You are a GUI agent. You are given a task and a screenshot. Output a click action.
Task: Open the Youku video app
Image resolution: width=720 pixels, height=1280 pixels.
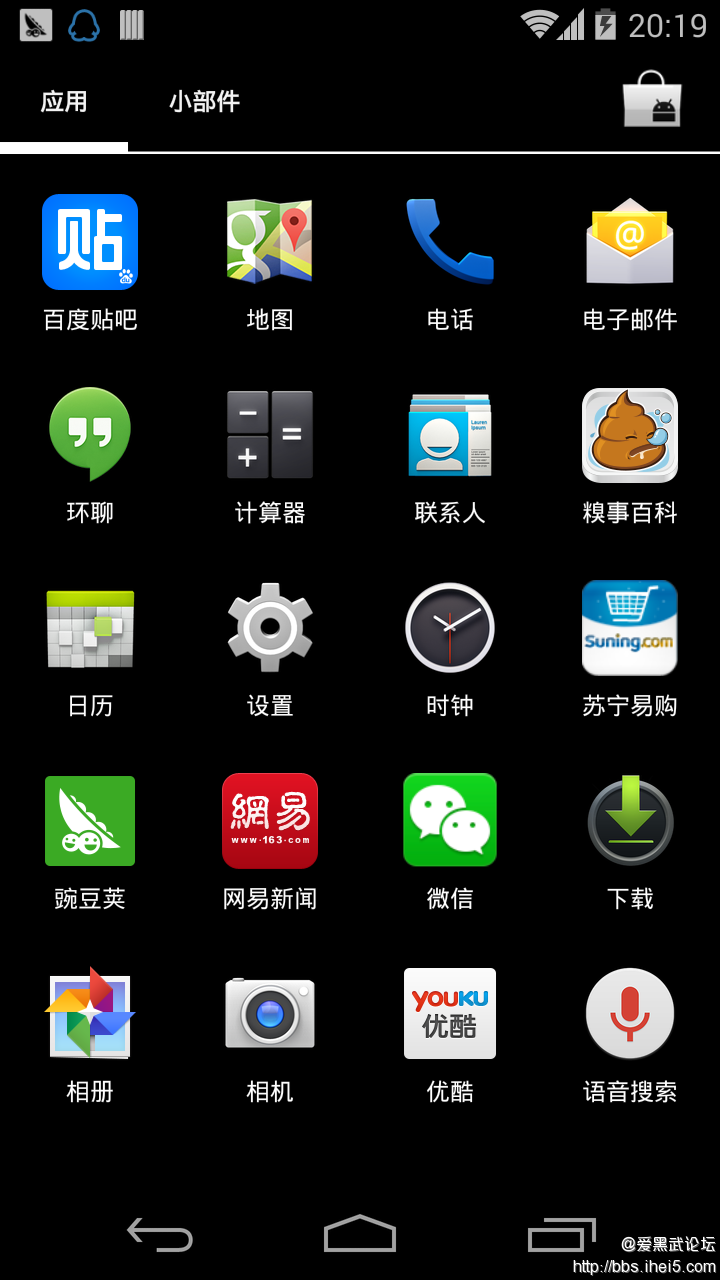(x=450, y=1013)
